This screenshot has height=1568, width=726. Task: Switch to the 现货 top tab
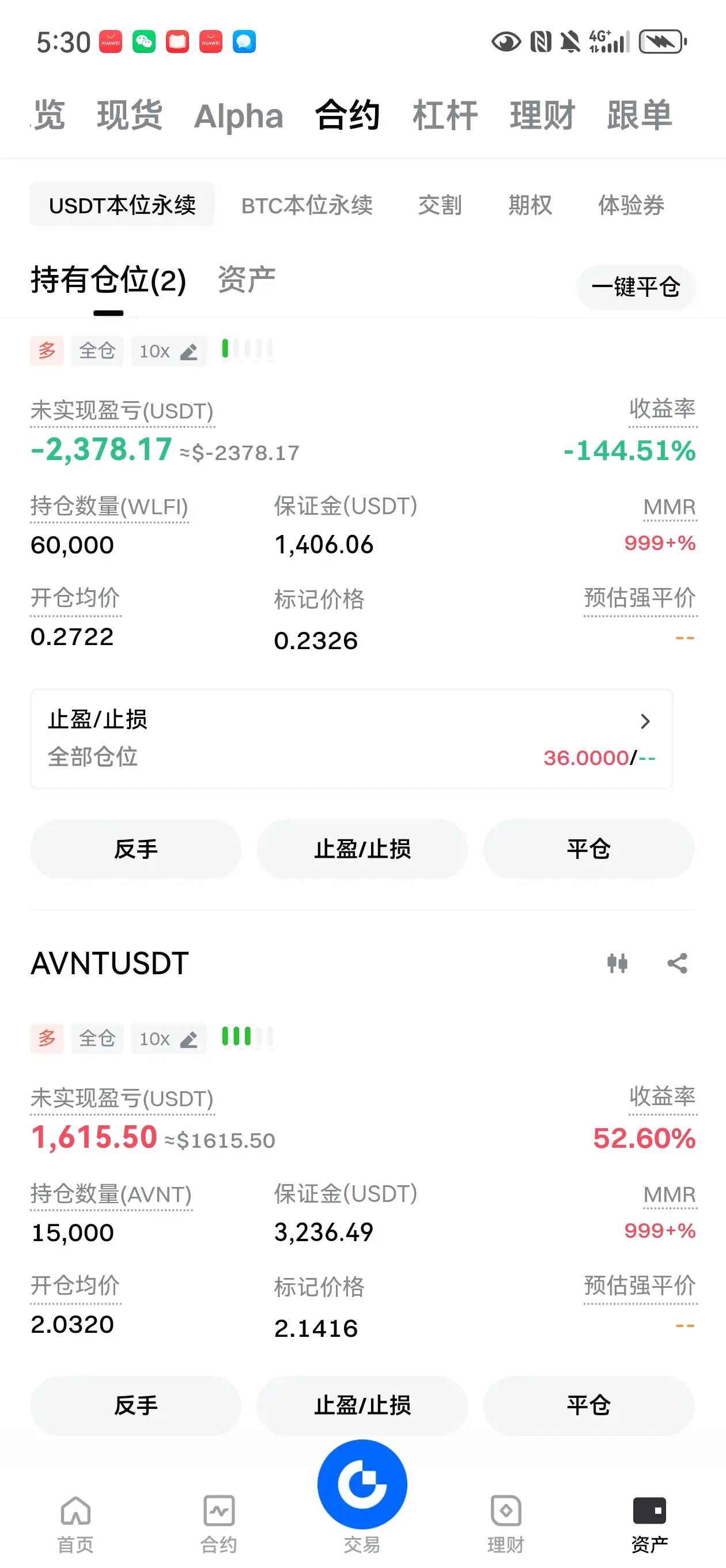130,115
